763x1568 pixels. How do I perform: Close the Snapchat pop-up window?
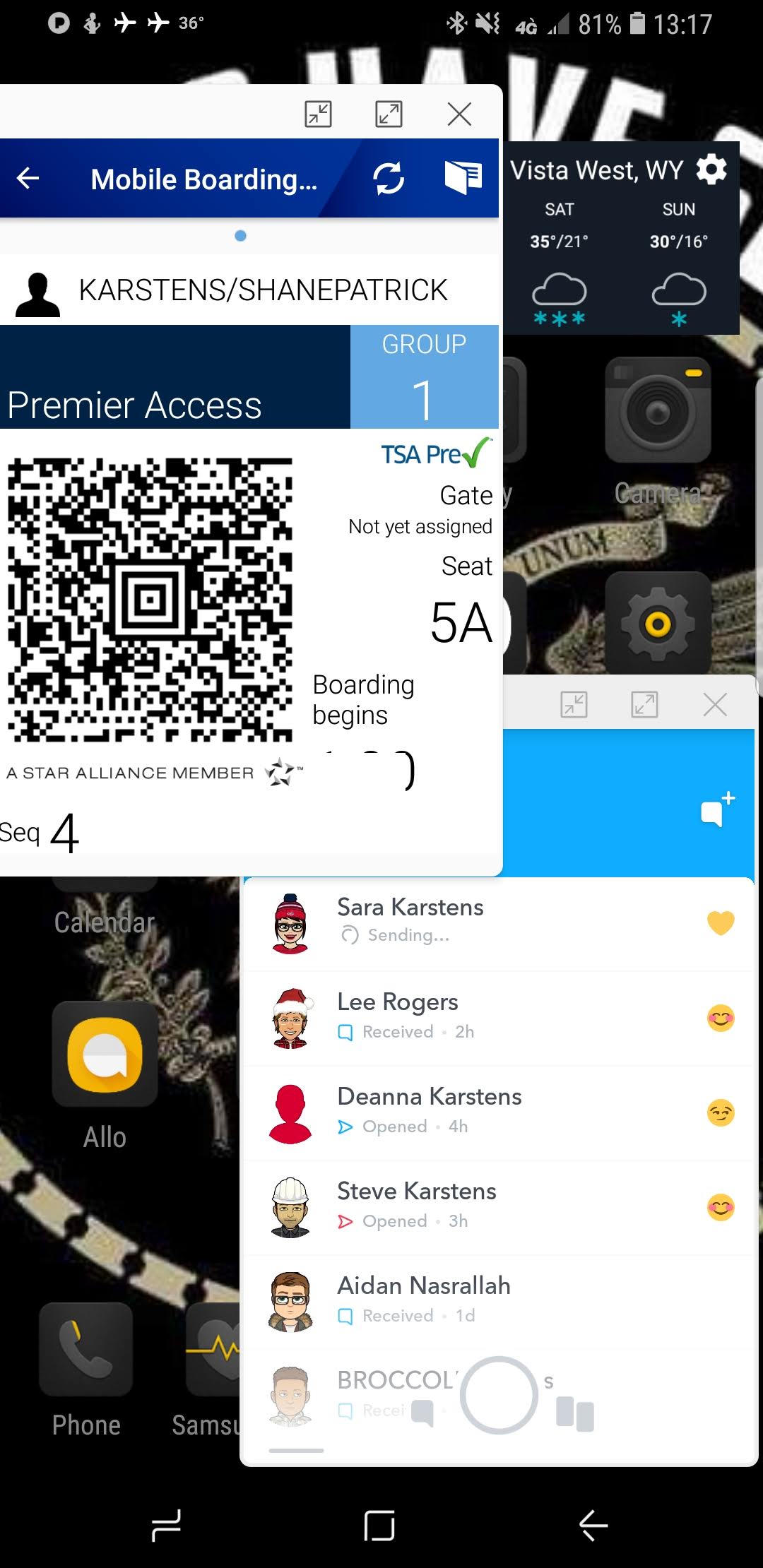pos(715,704)
